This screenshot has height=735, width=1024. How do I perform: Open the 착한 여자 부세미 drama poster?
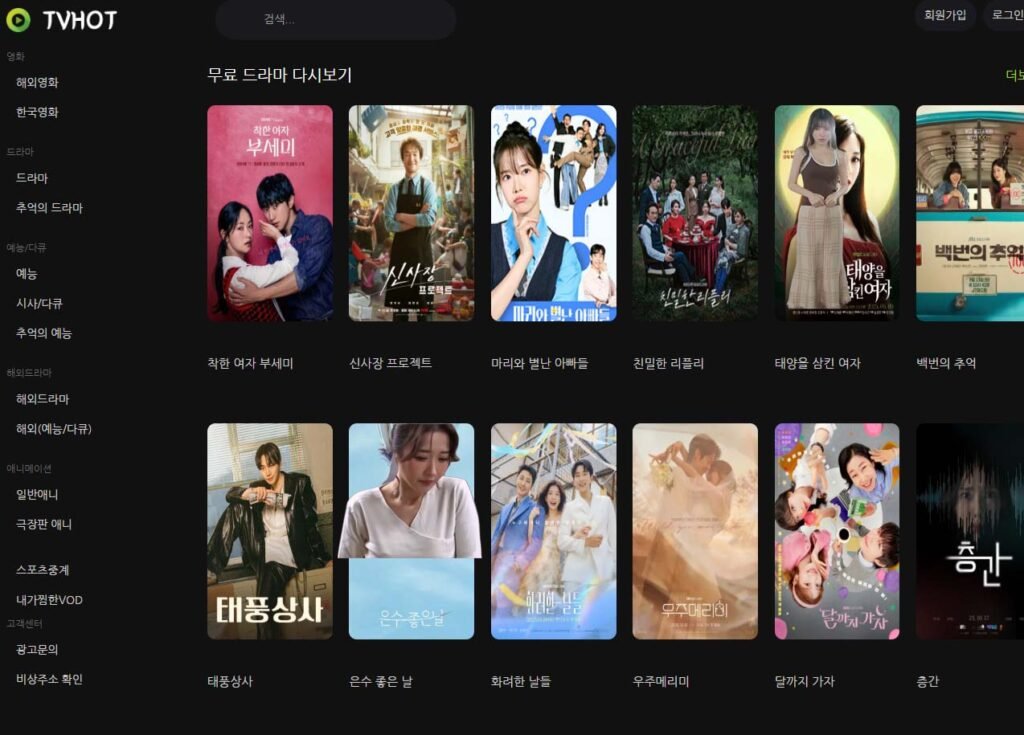[x=270, y=213]
